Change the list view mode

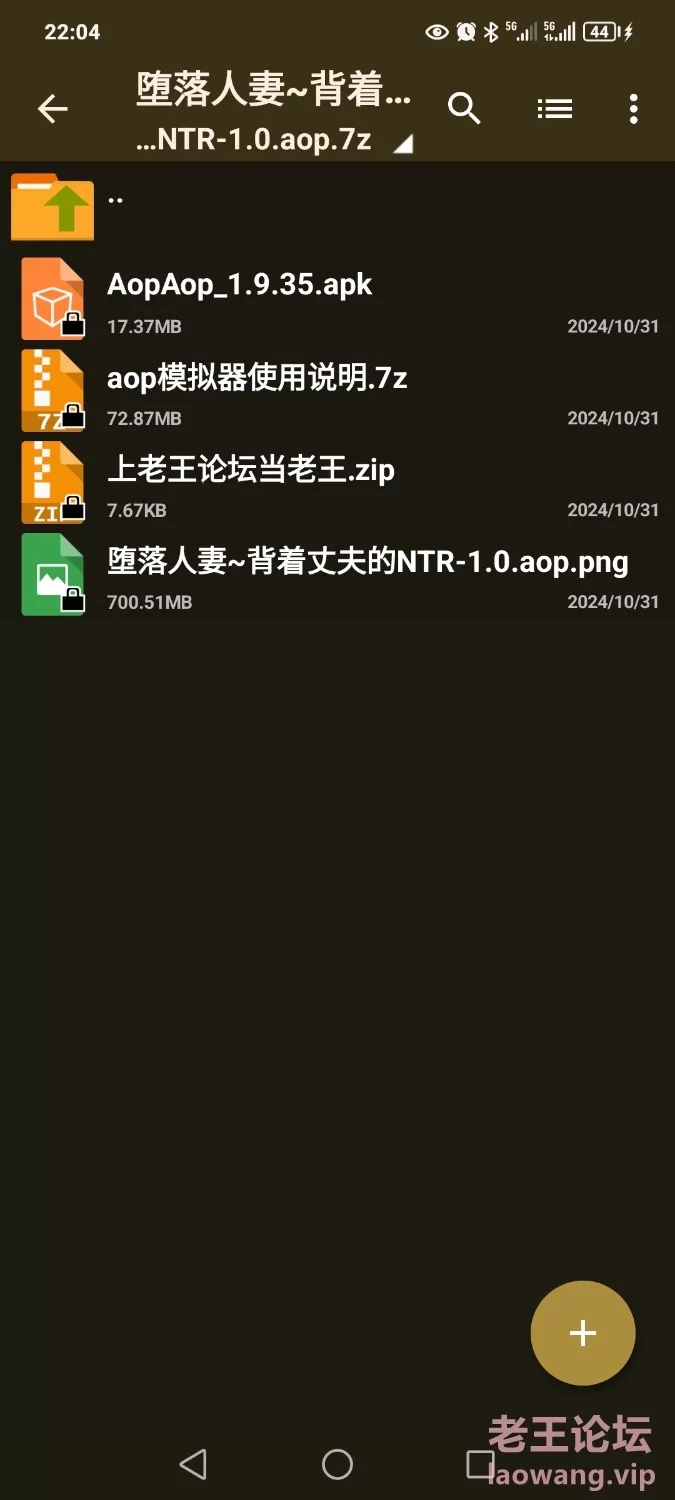point(554,109)
